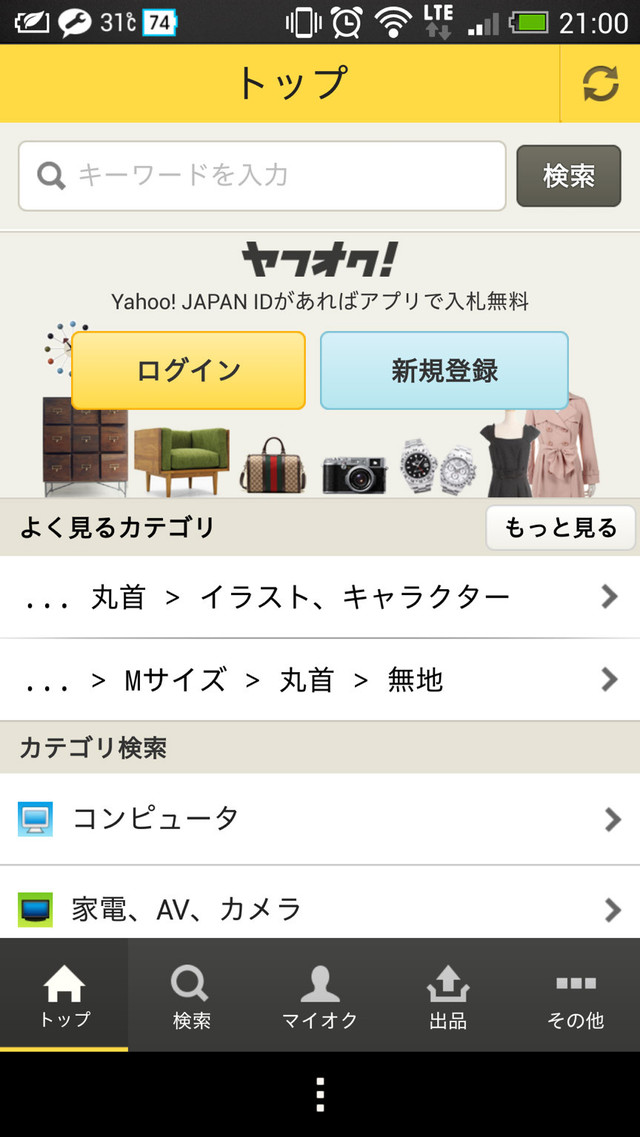Screen dimensions: 640x1137
Task: Open the その他 tab
Action: coord(576,996)
